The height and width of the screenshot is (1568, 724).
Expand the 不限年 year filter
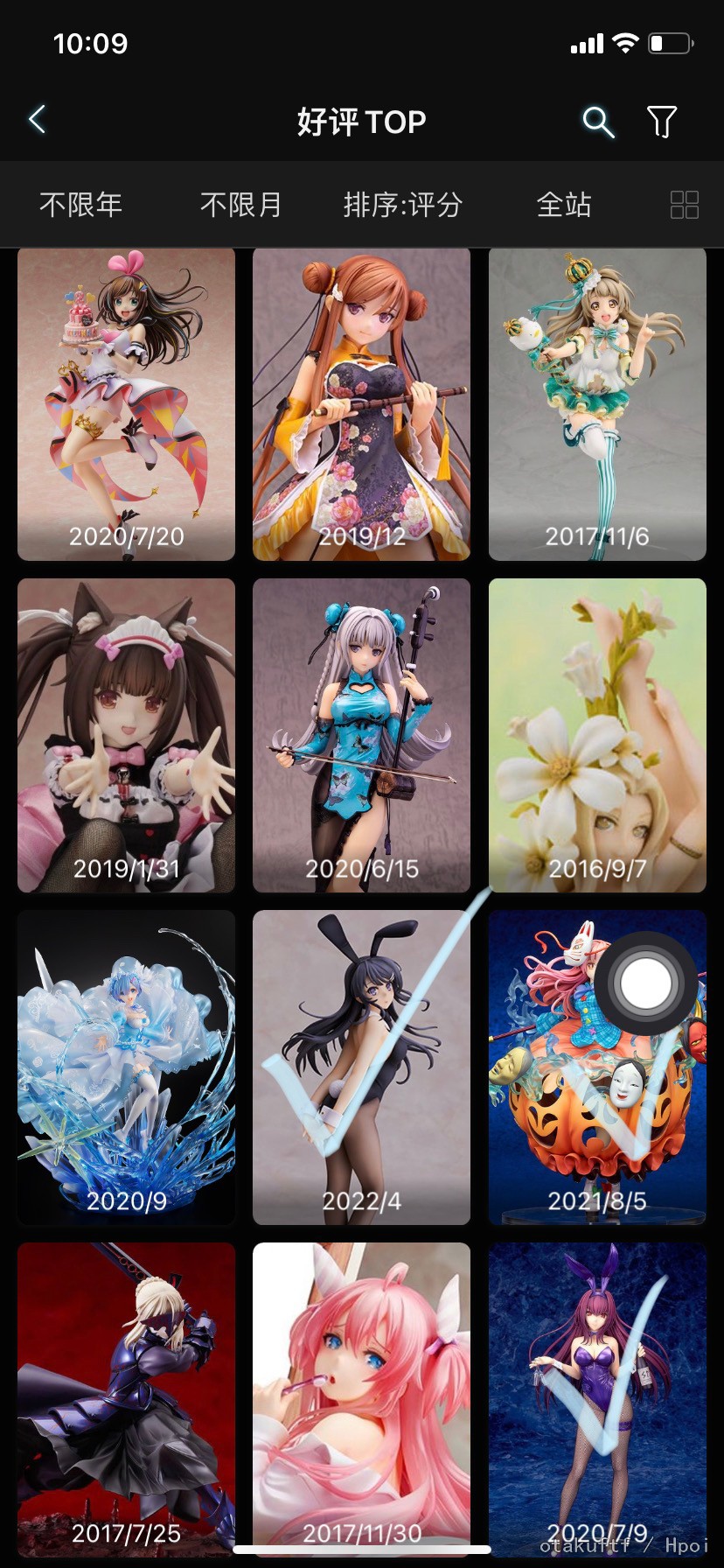[80, 205]
